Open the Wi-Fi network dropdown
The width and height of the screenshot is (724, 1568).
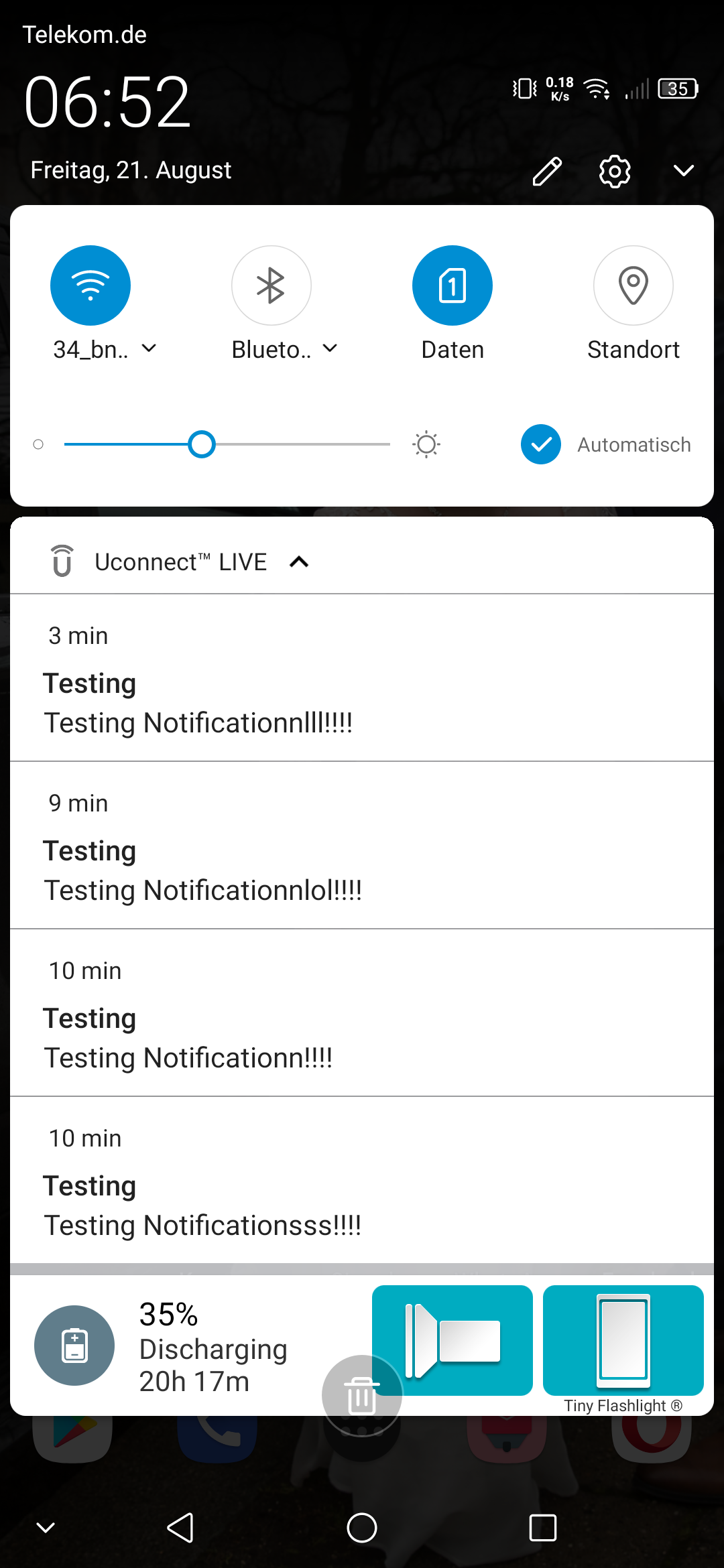pyautogui.click(x=149, y=348)
